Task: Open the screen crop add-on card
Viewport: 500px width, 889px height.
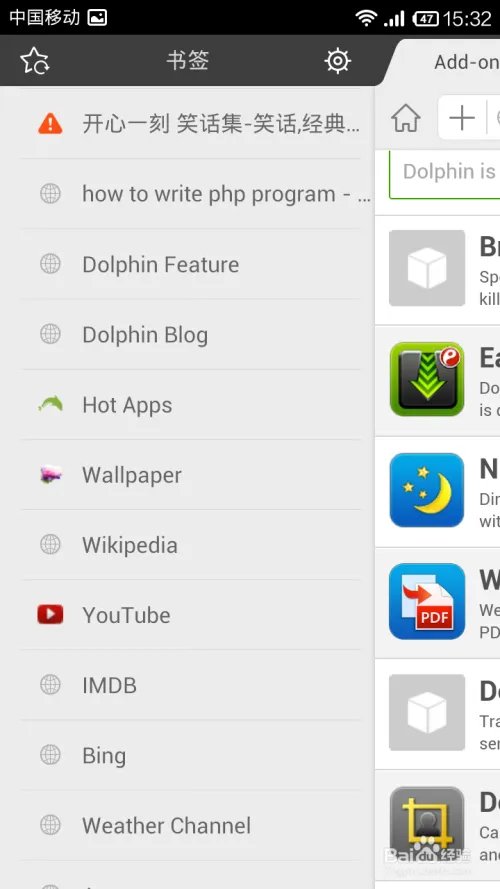Action: point(437,825)
